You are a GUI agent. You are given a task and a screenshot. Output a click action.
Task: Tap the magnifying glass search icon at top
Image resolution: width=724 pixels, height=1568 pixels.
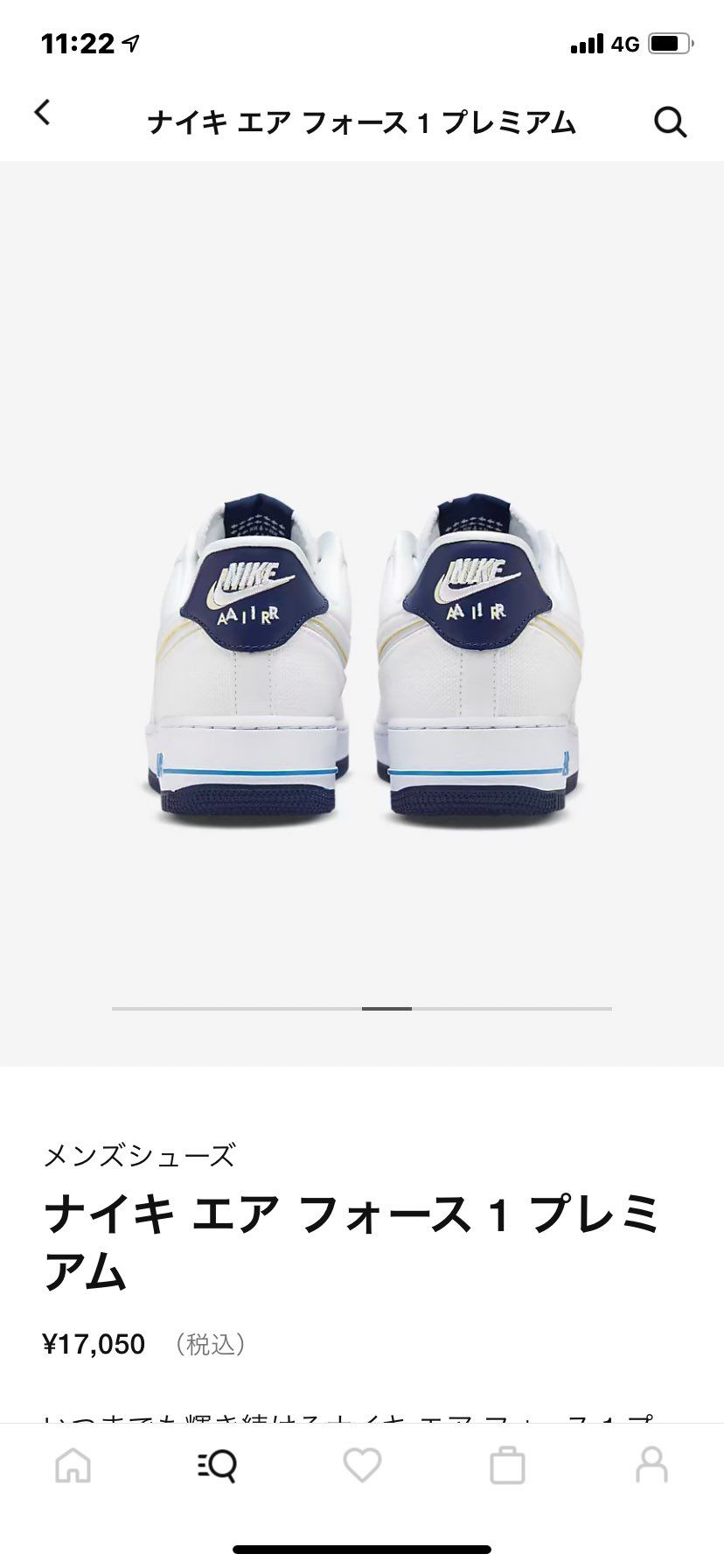click(x=670, y=122)
